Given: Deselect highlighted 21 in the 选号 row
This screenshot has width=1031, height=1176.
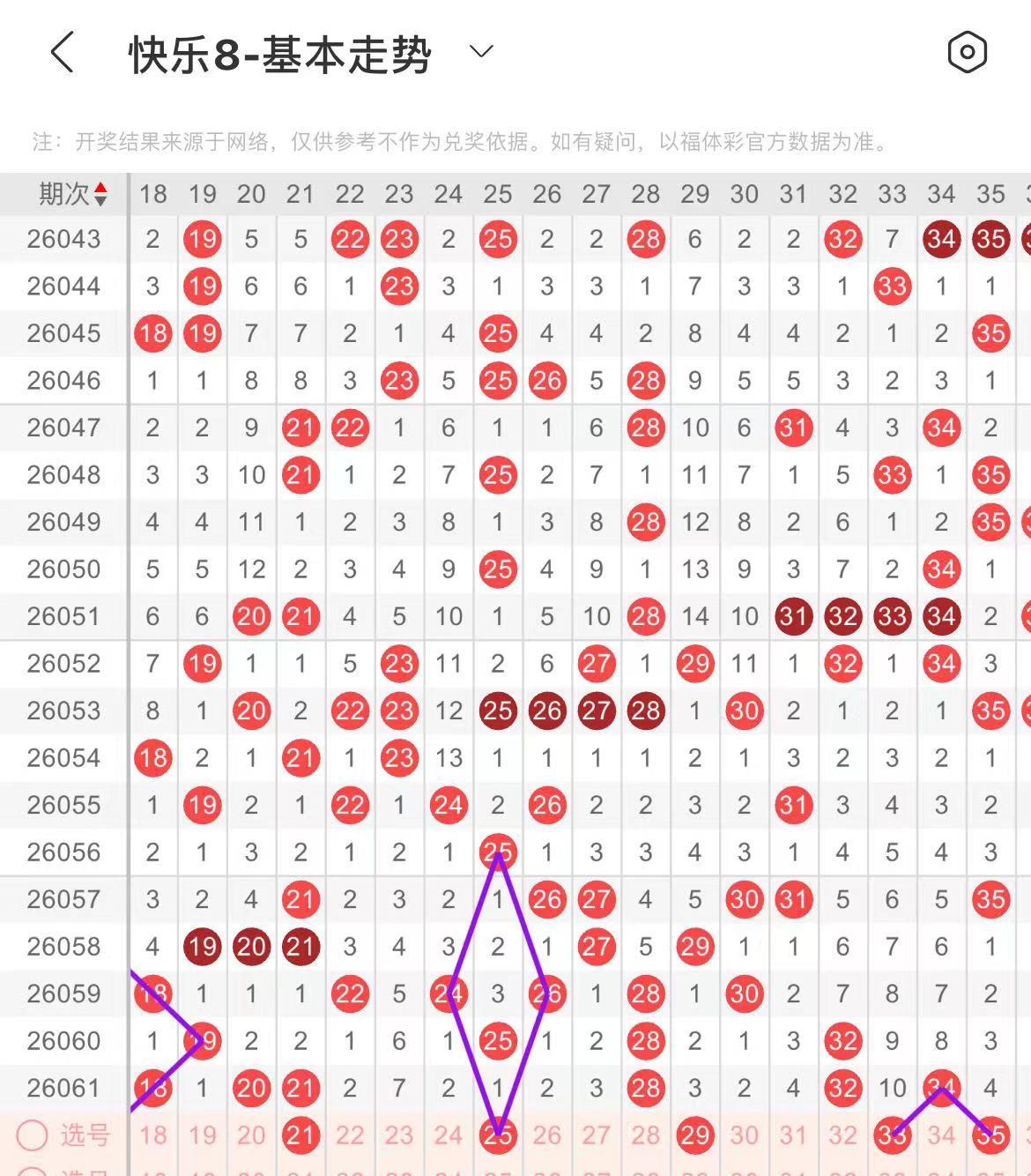Looking at the screenshot, I should 300,1135.
